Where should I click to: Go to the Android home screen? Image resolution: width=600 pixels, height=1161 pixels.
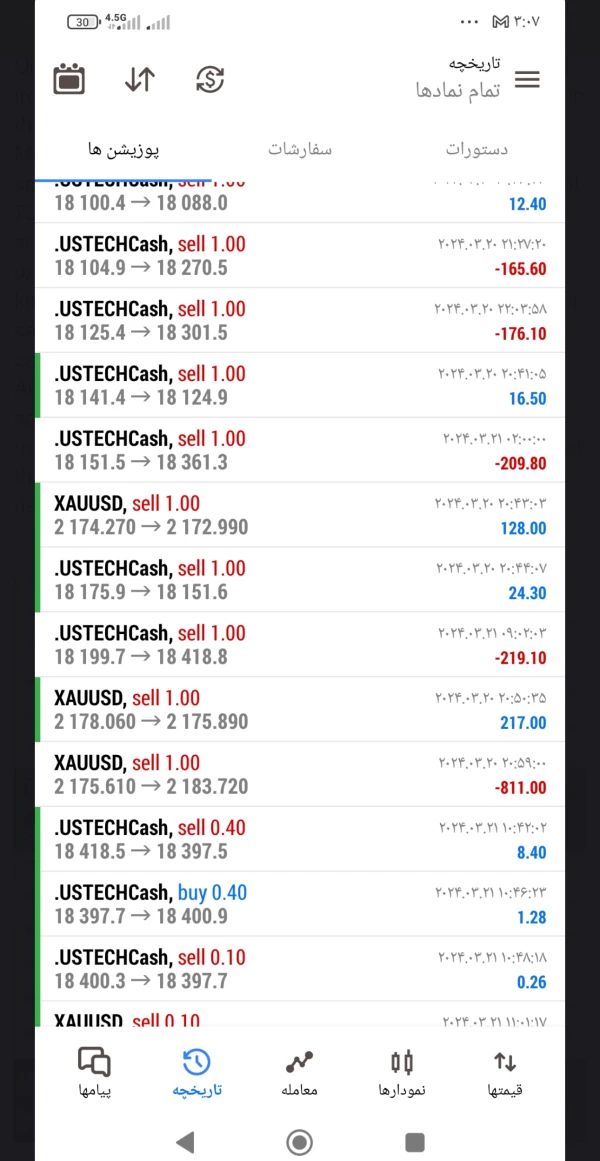pos(299,1142)
